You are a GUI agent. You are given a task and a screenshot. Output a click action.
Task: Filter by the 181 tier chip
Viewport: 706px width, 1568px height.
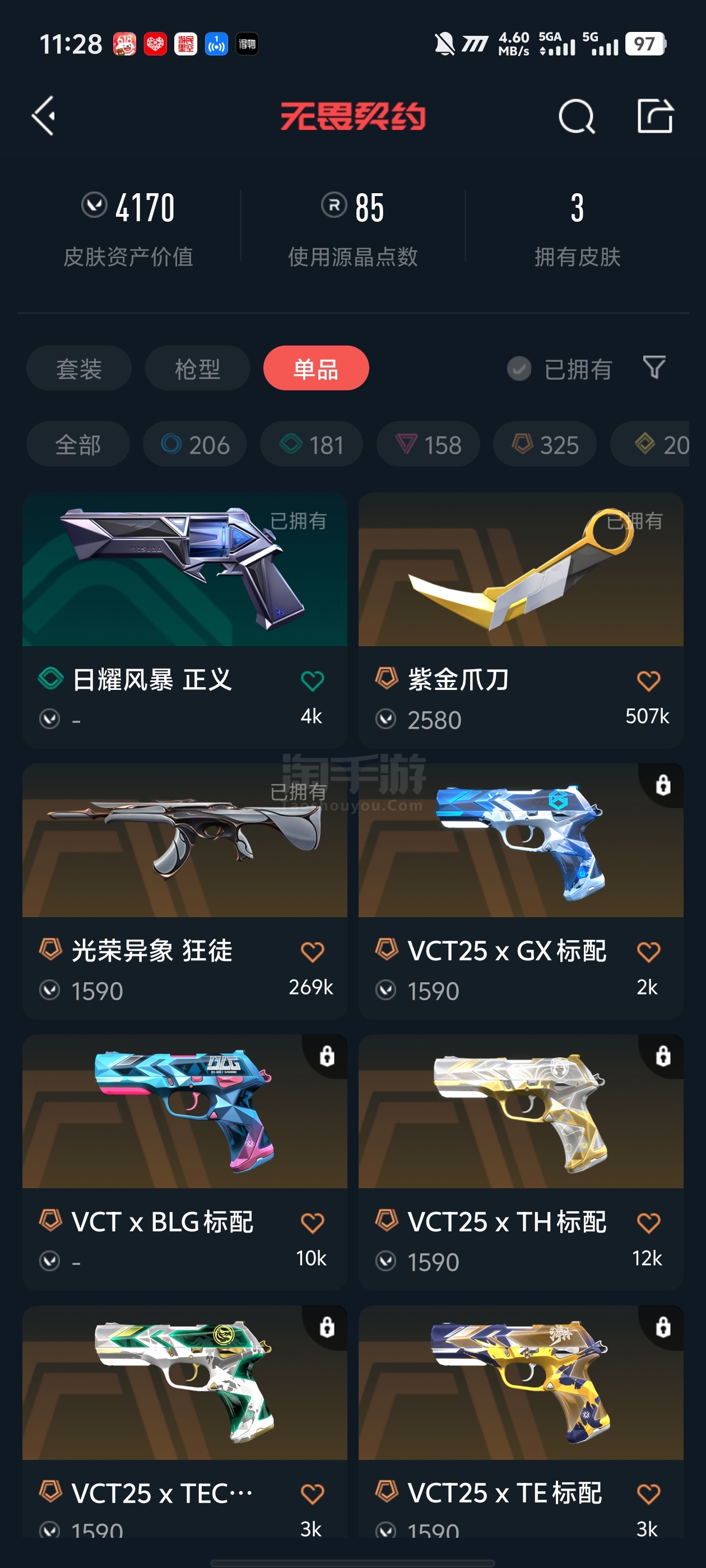click(312, 444)
